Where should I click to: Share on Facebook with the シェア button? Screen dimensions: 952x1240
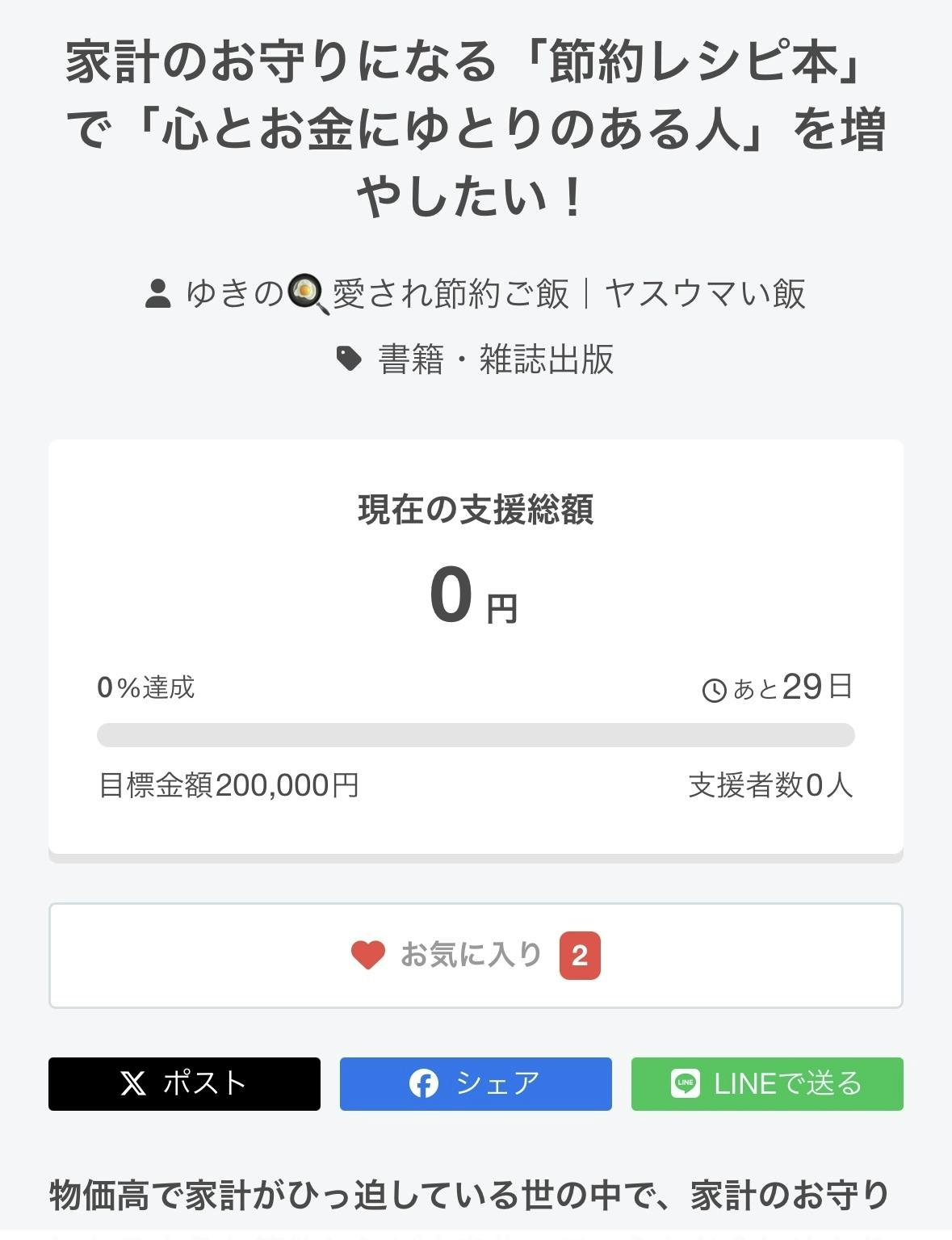[475, 1083]
